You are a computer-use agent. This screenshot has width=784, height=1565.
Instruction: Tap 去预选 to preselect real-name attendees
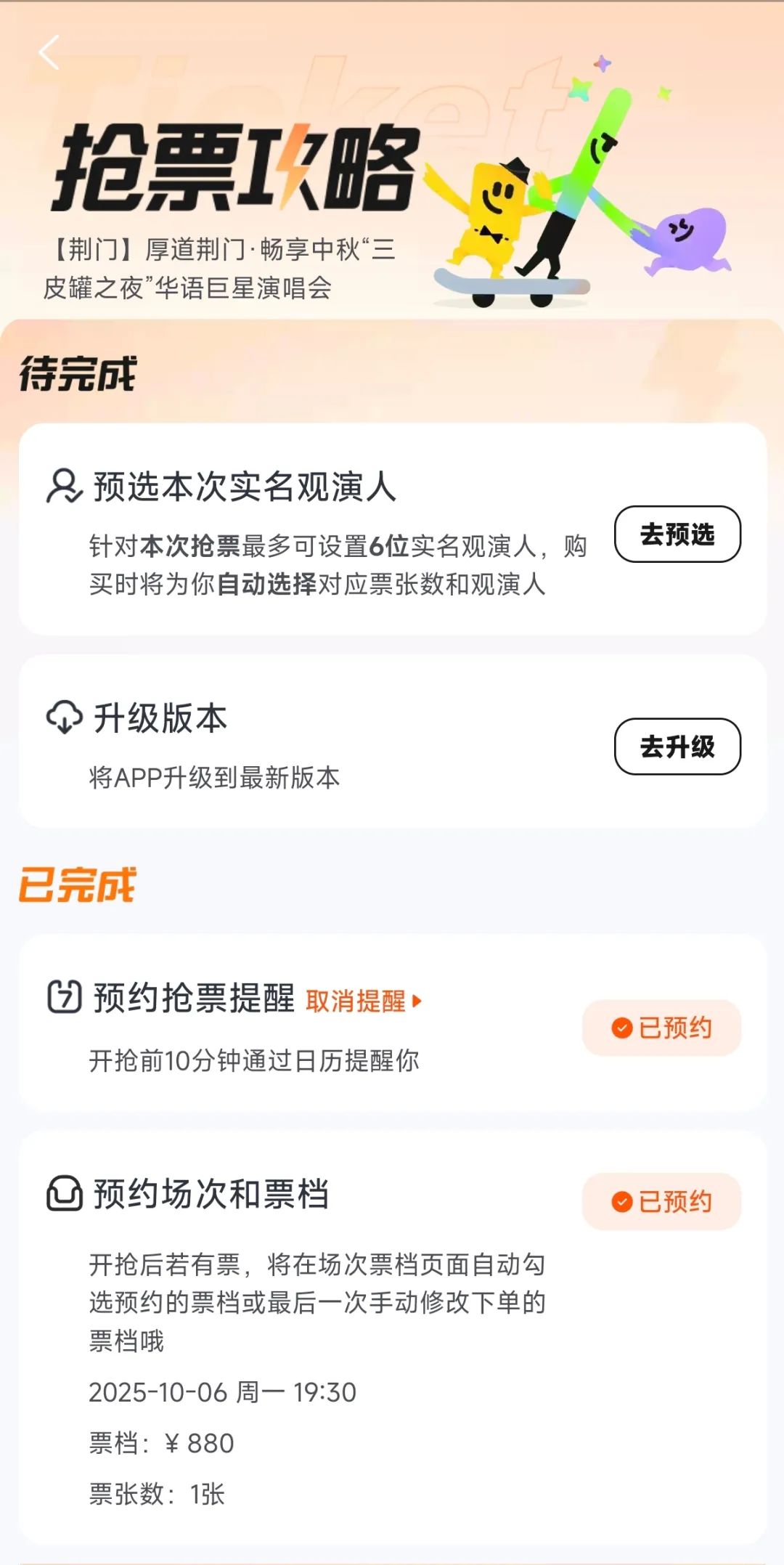pyautogui.click(x=677, y=534)
